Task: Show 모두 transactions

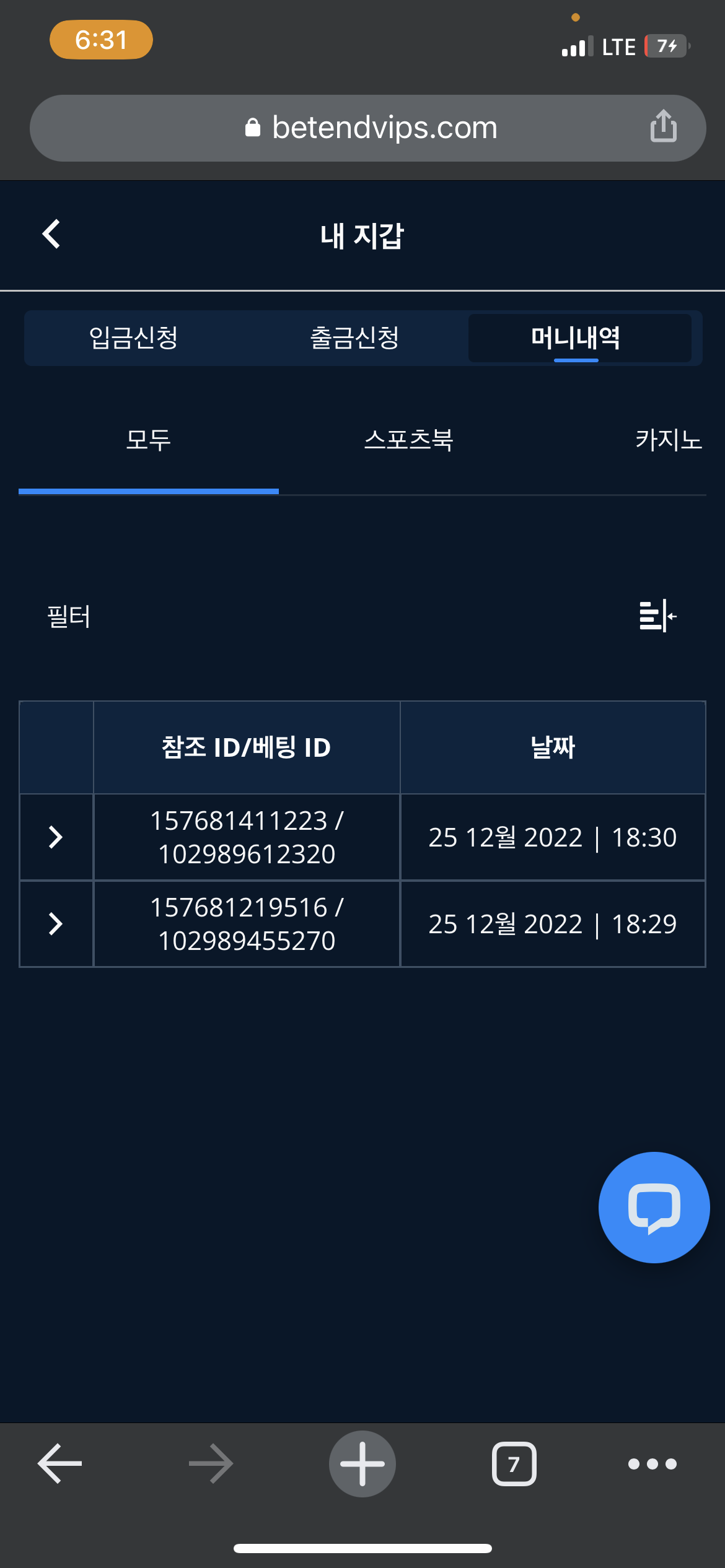Action: tap(148, 440)
